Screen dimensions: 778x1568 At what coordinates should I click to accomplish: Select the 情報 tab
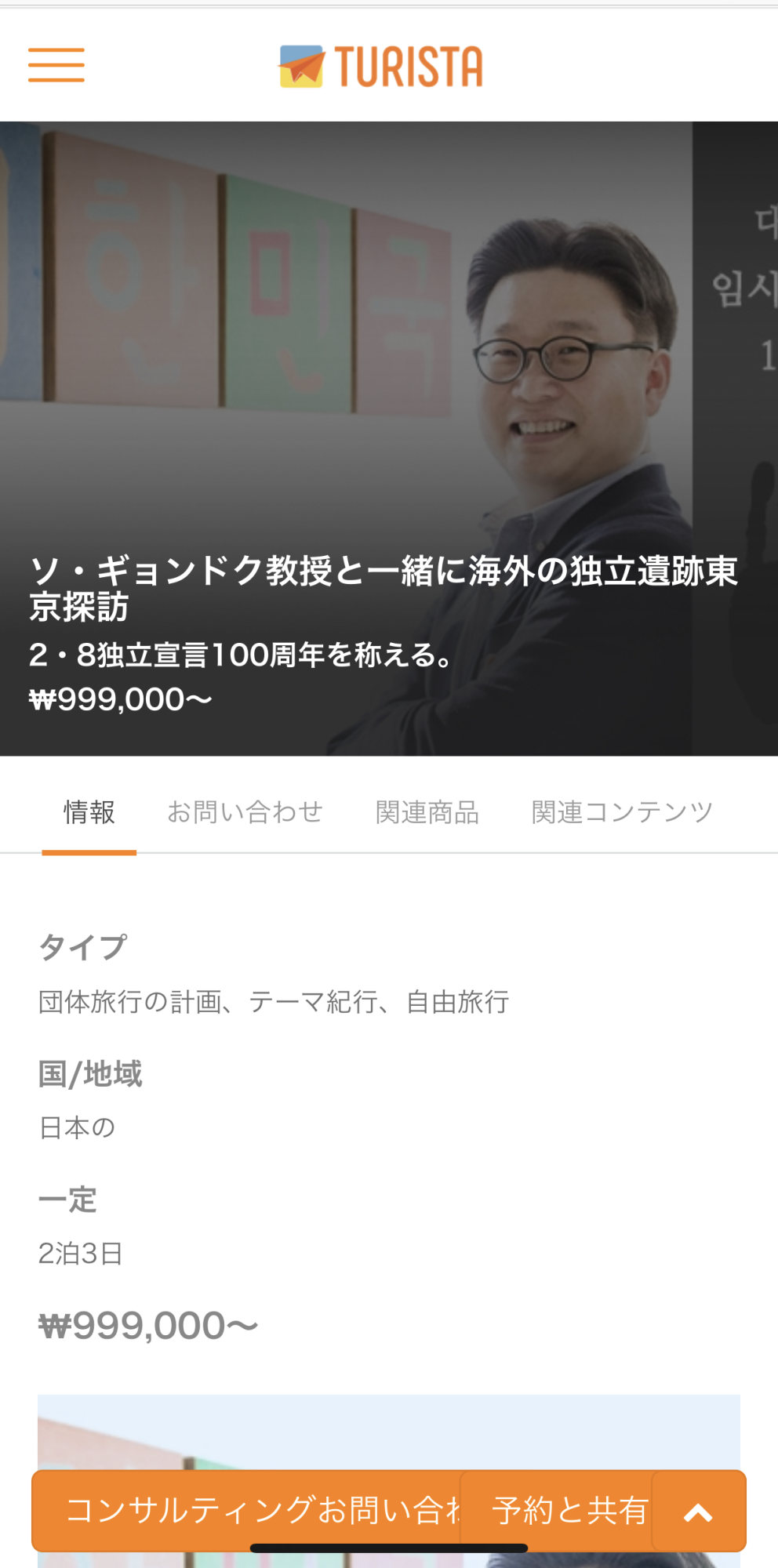tap(89, 812)
